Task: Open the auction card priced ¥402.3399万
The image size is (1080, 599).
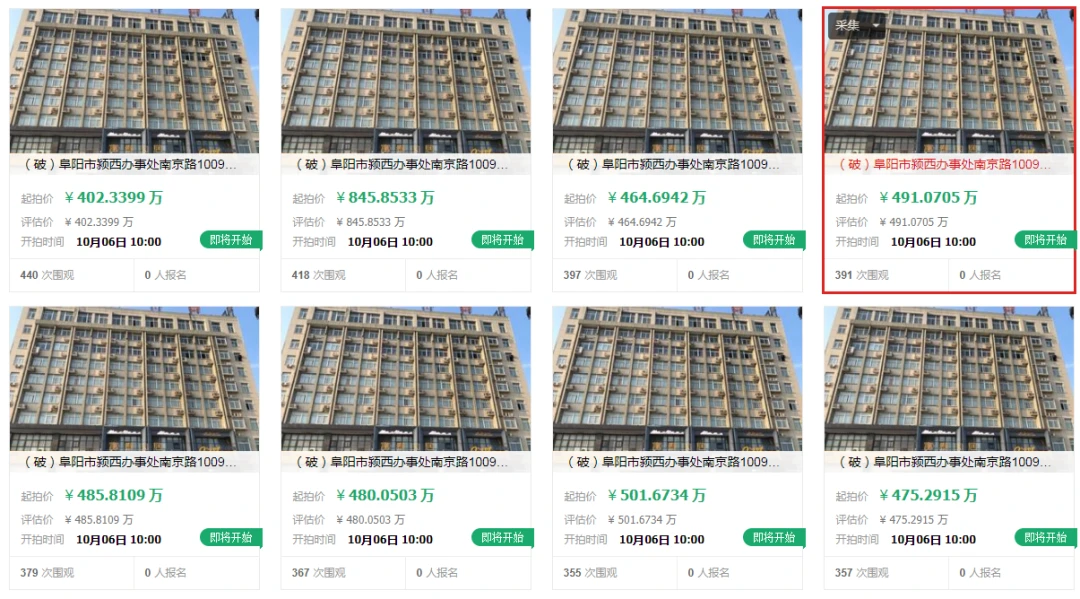Action: coord(134,164)
